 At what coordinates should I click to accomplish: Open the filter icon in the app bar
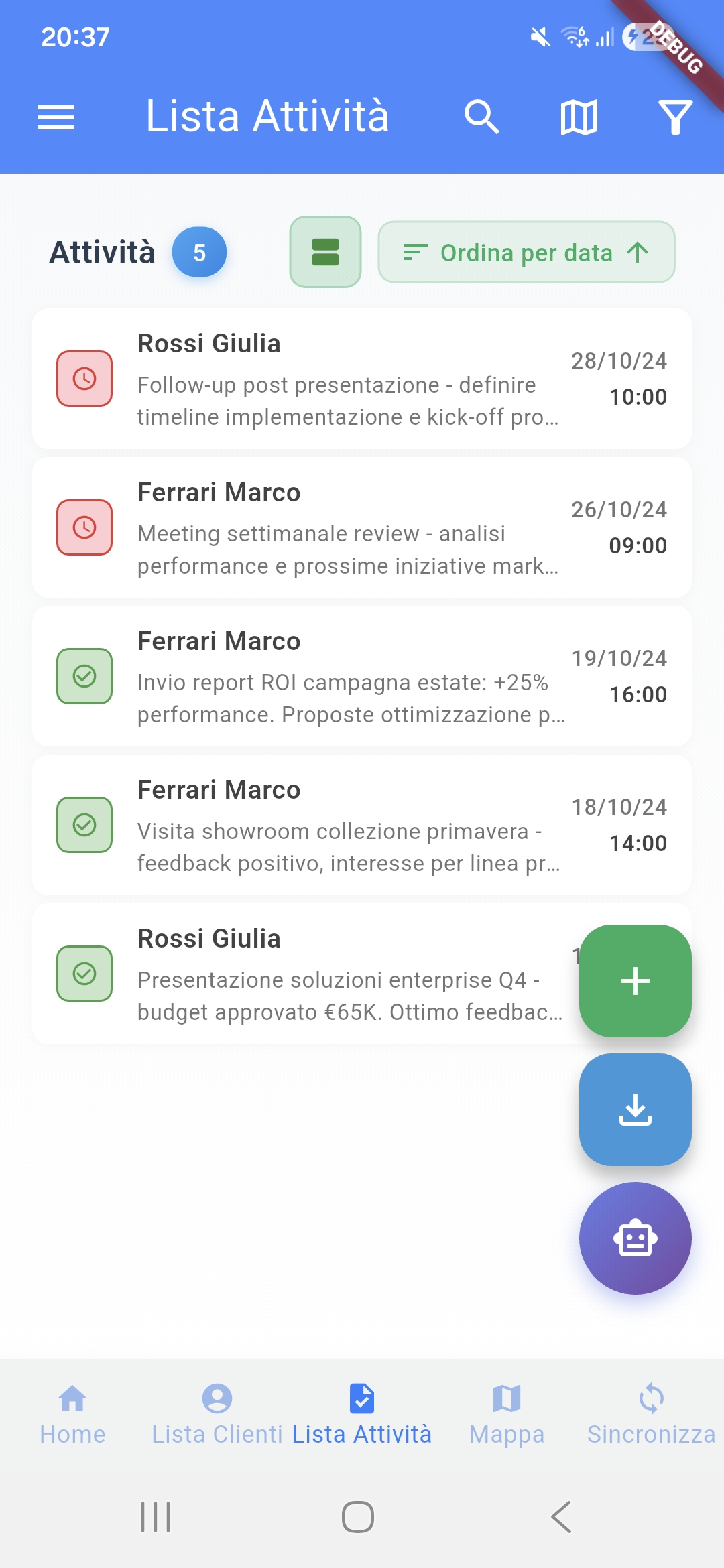[675, 117]
